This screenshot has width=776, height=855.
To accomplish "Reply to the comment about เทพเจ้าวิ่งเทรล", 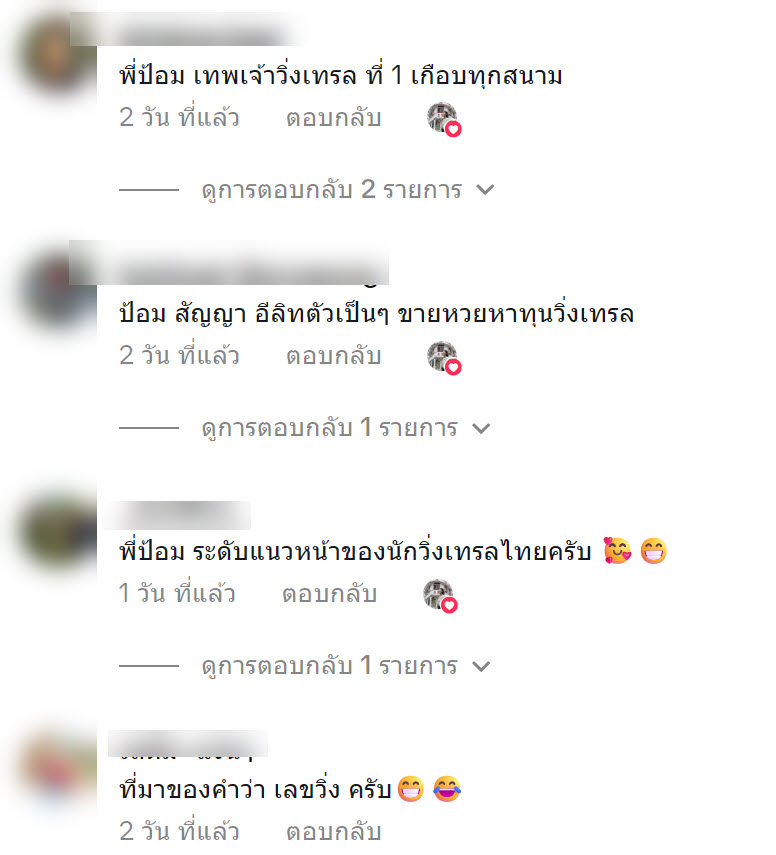I will 333,118.
